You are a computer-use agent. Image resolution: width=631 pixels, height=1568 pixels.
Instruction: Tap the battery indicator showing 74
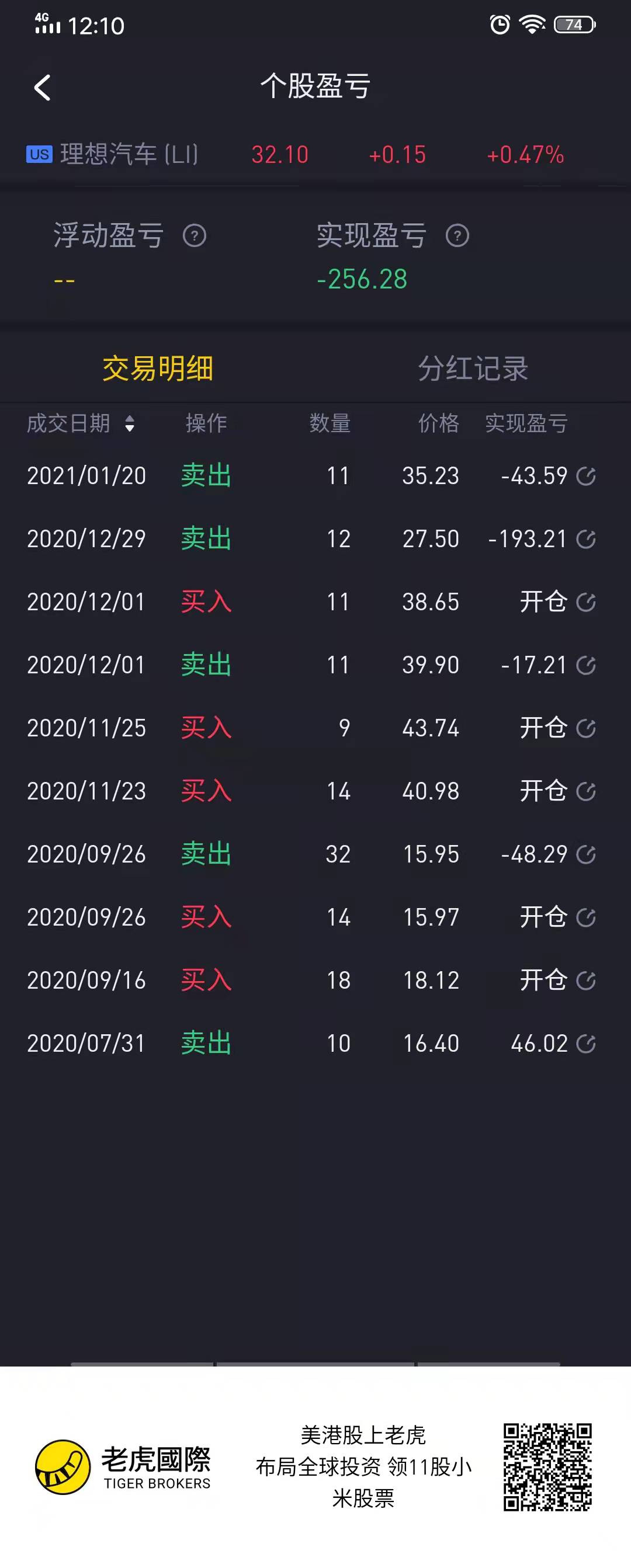[574, 25]
